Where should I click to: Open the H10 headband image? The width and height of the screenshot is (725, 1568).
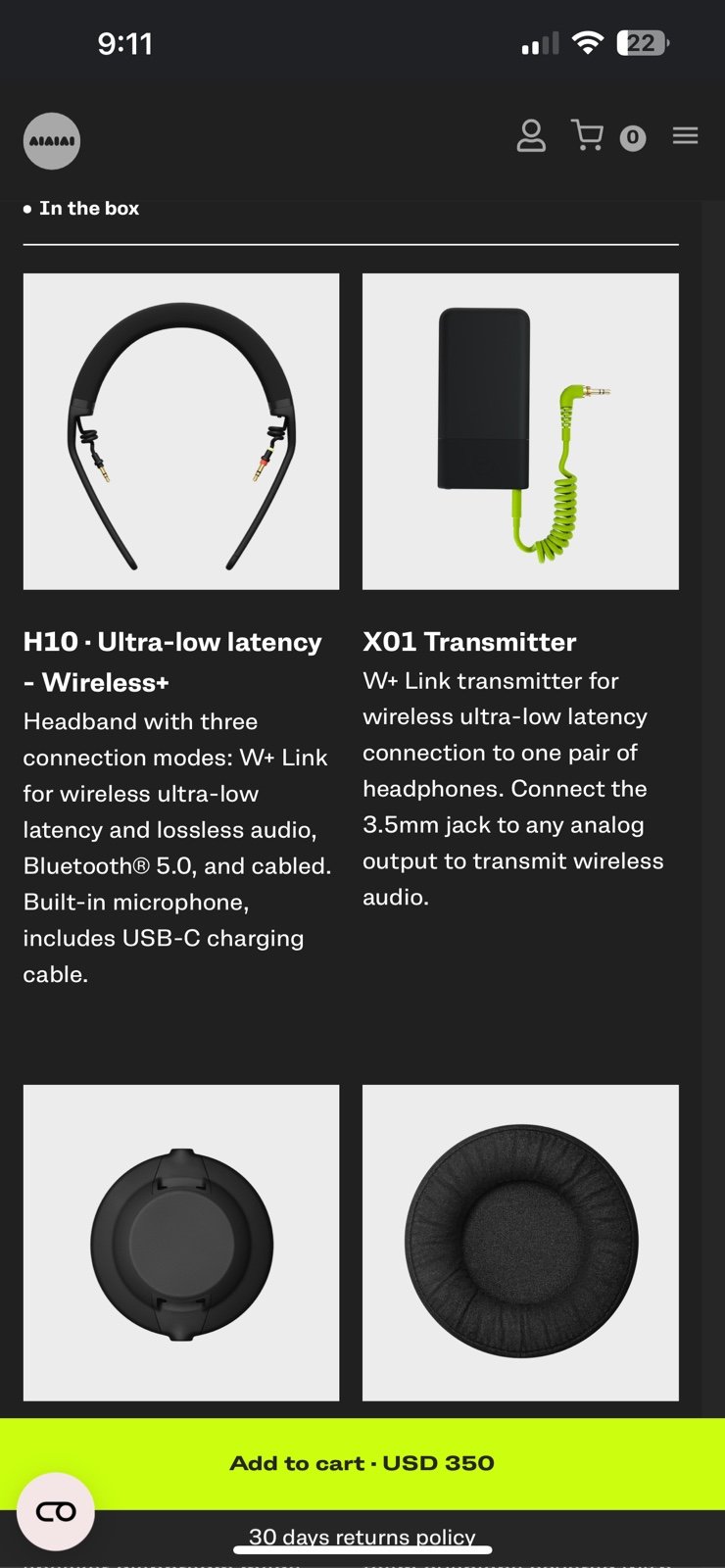point(181,431)
